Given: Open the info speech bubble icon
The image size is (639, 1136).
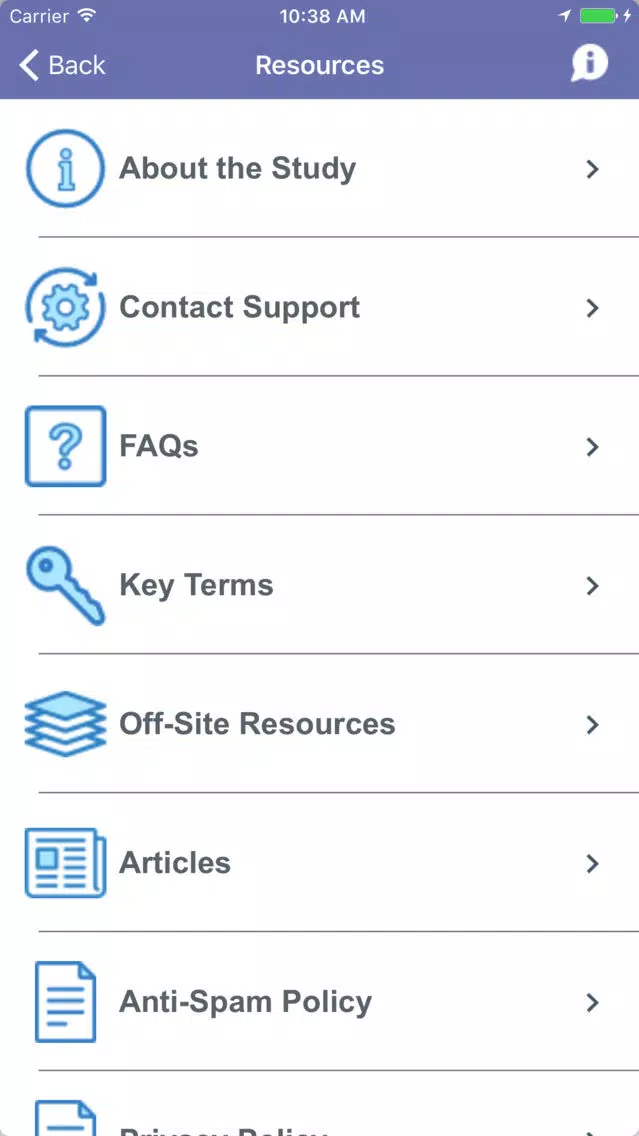Looking at the screenshot, I should [x=589, y=64].
